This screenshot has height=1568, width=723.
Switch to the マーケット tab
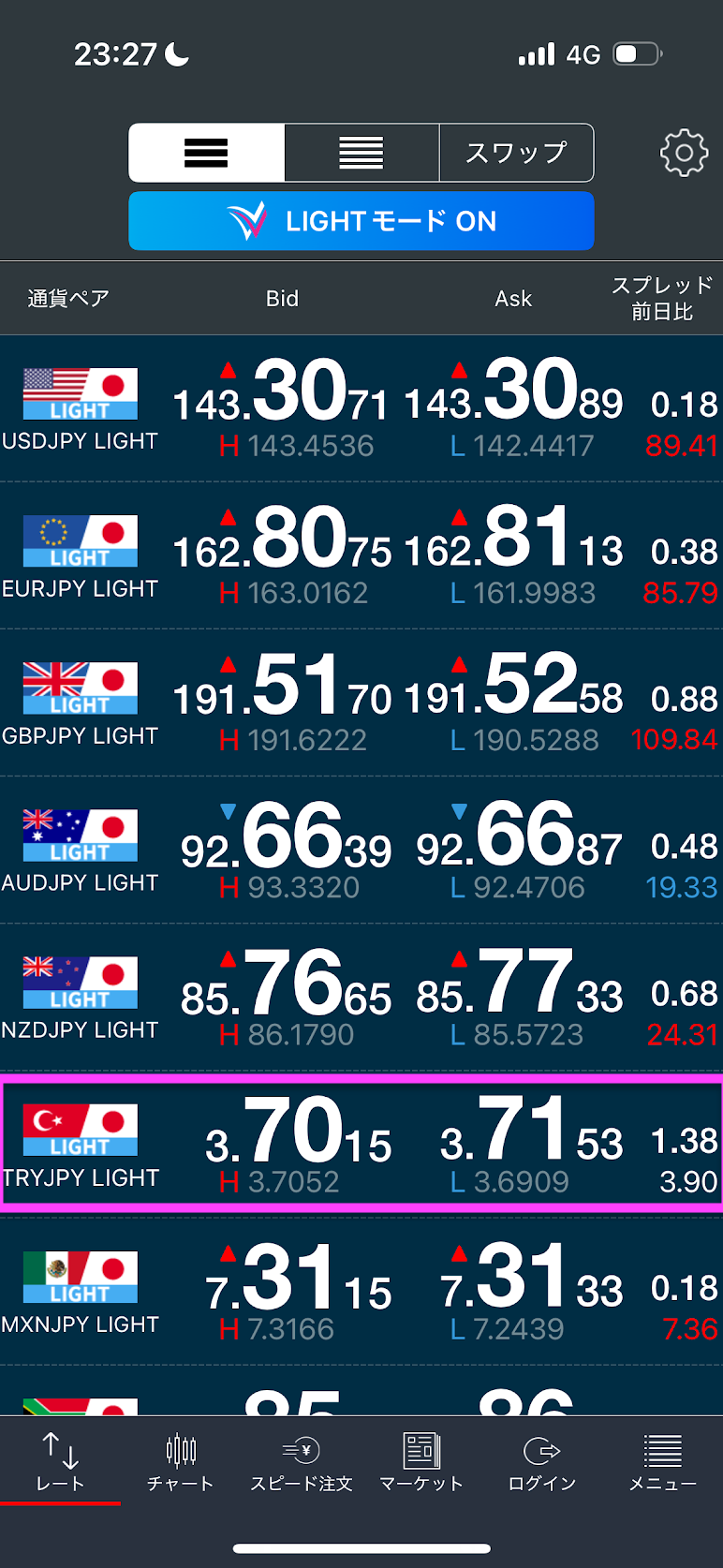[421, 1461]
